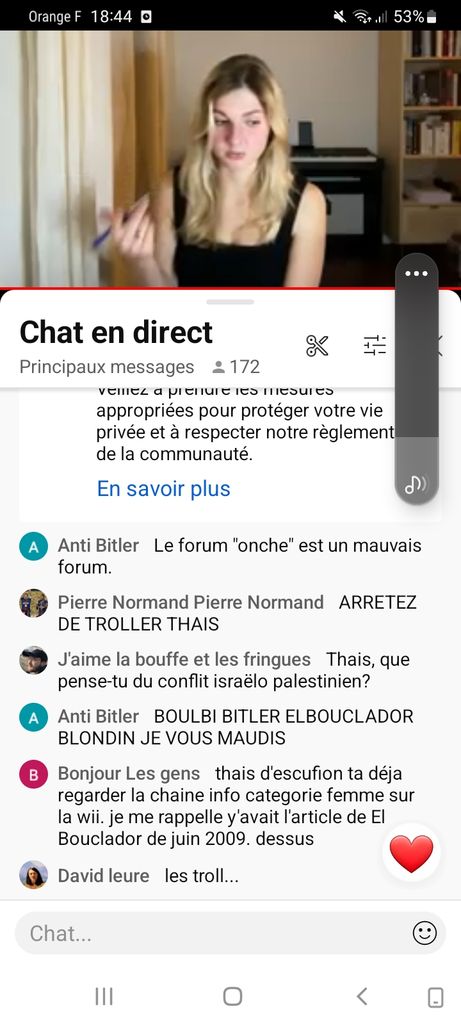The width and height of the screenshot is (461, 1024).
Task: Expand the Principaux messages chat mode selector
Action: [106, 367]
